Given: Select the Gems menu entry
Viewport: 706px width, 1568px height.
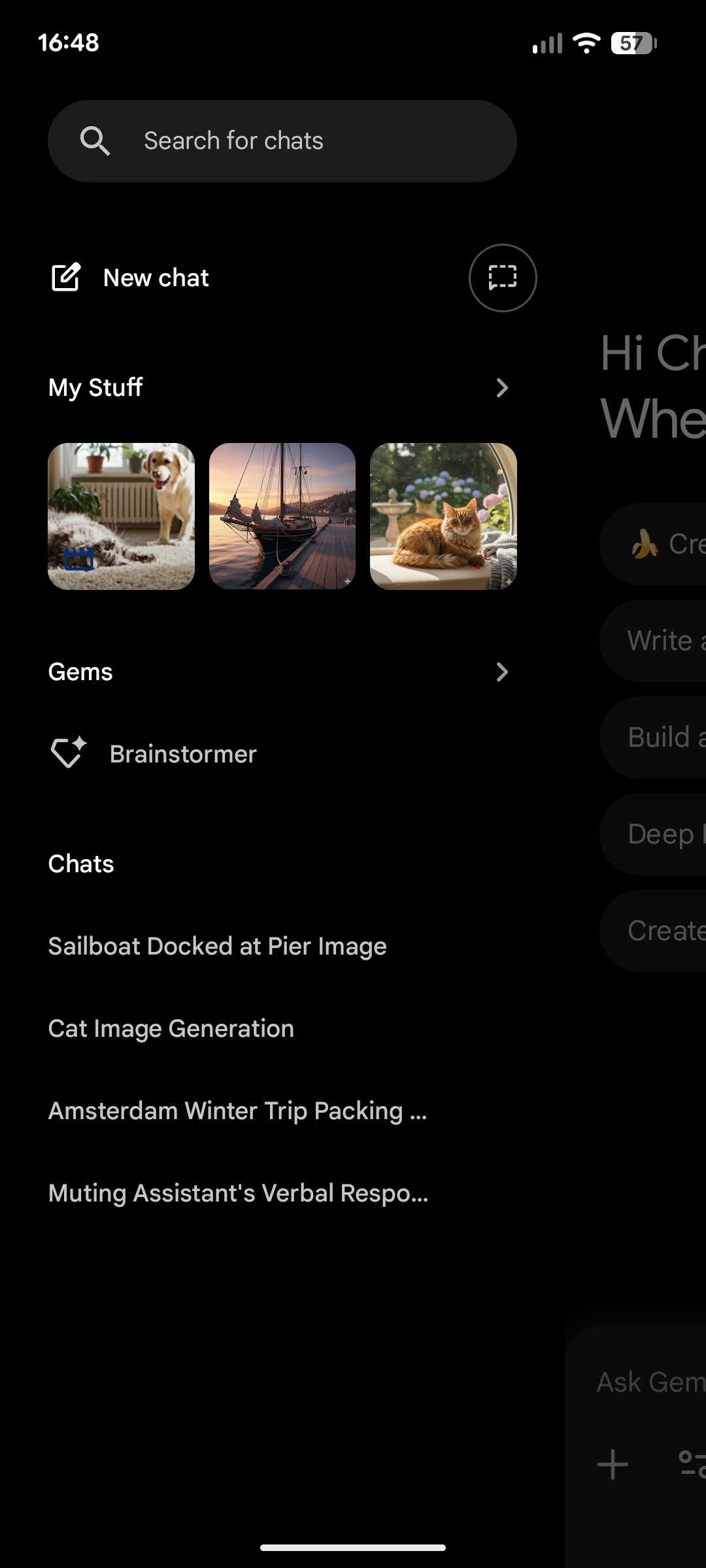Looking at the screenshot, I should [80, 672].
